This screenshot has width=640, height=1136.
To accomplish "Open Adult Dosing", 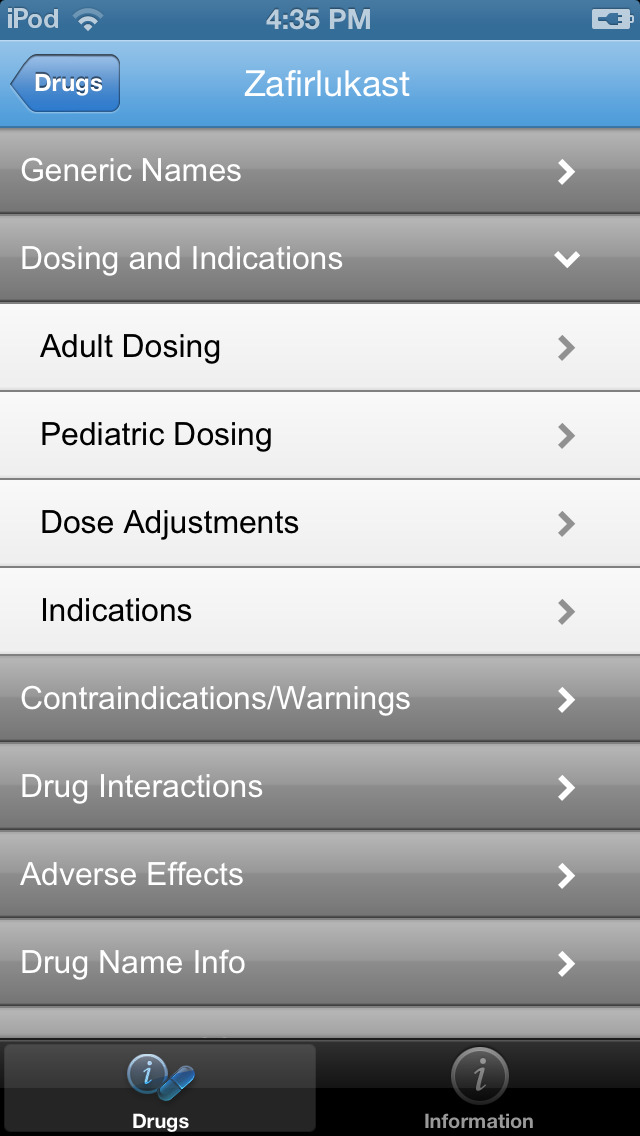I will coord(320,347).
